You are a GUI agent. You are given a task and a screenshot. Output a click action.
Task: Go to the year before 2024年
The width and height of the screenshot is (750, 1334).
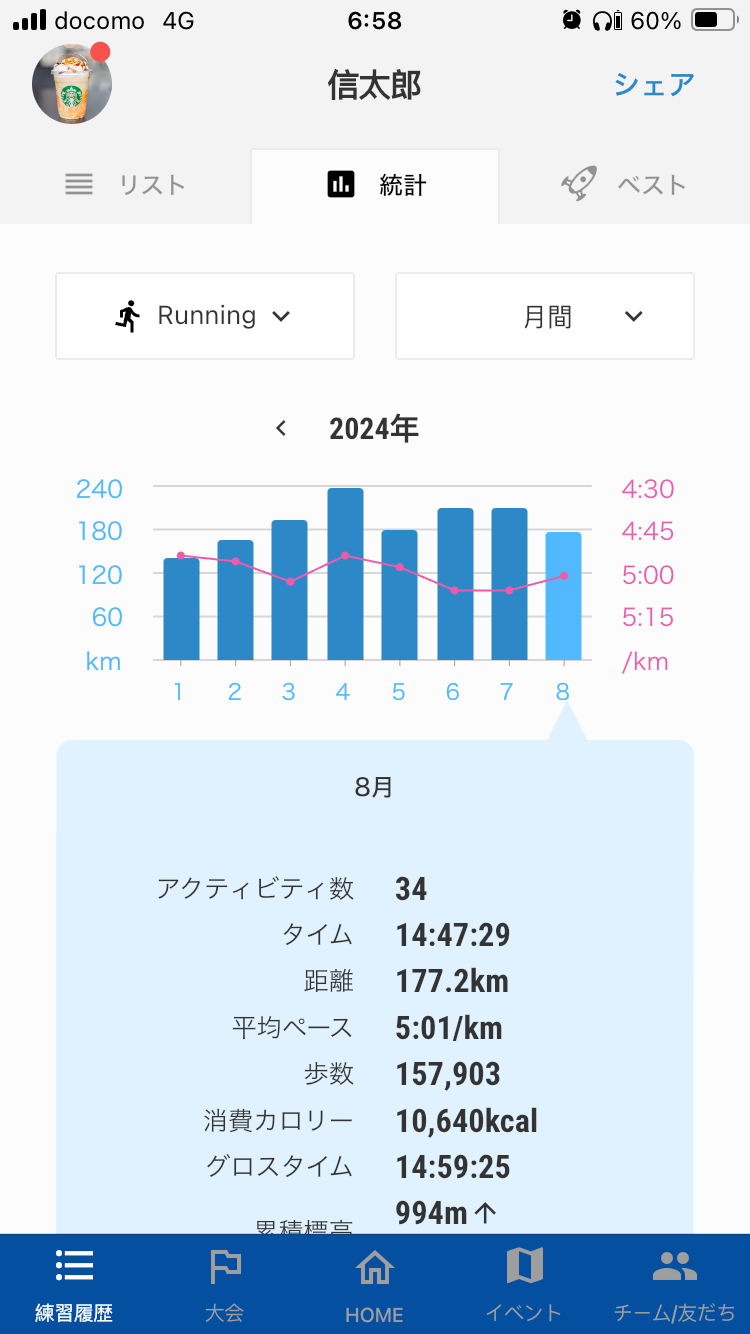click(282, 429)
